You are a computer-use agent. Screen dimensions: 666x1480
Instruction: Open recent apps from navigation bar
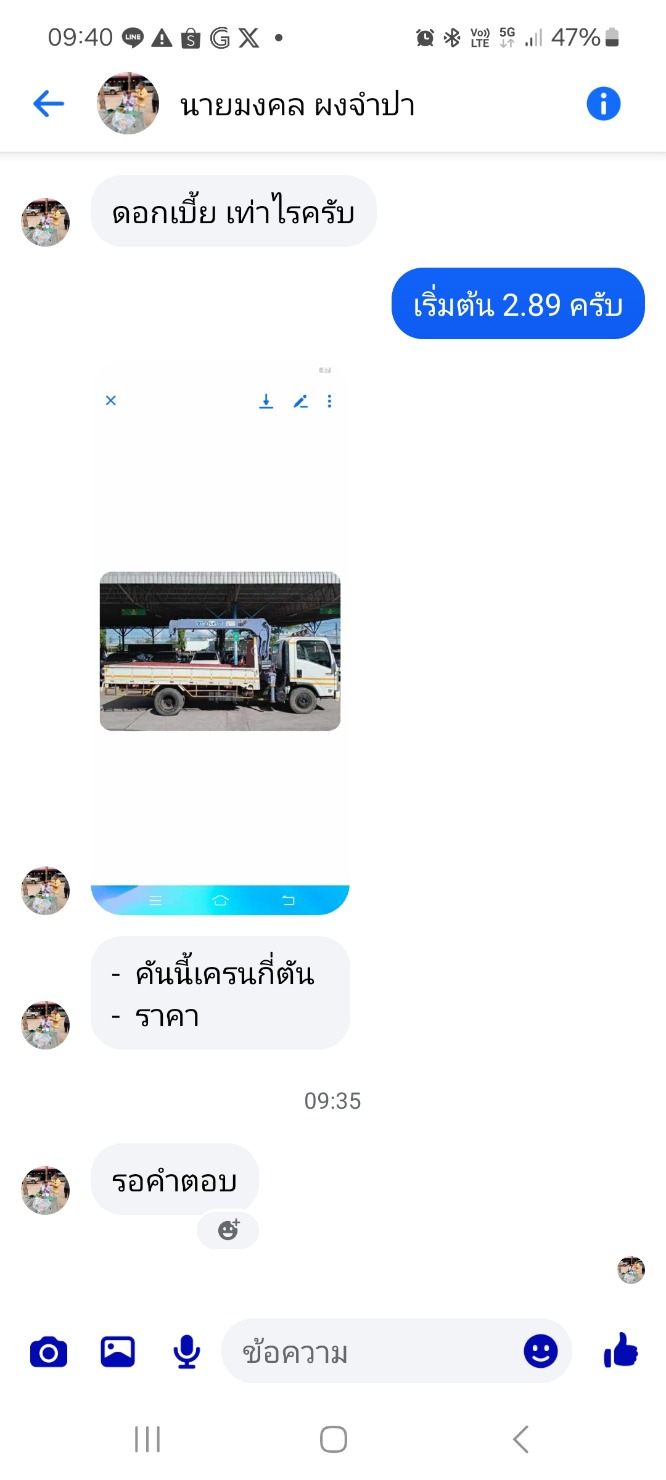click(147, 1439)
